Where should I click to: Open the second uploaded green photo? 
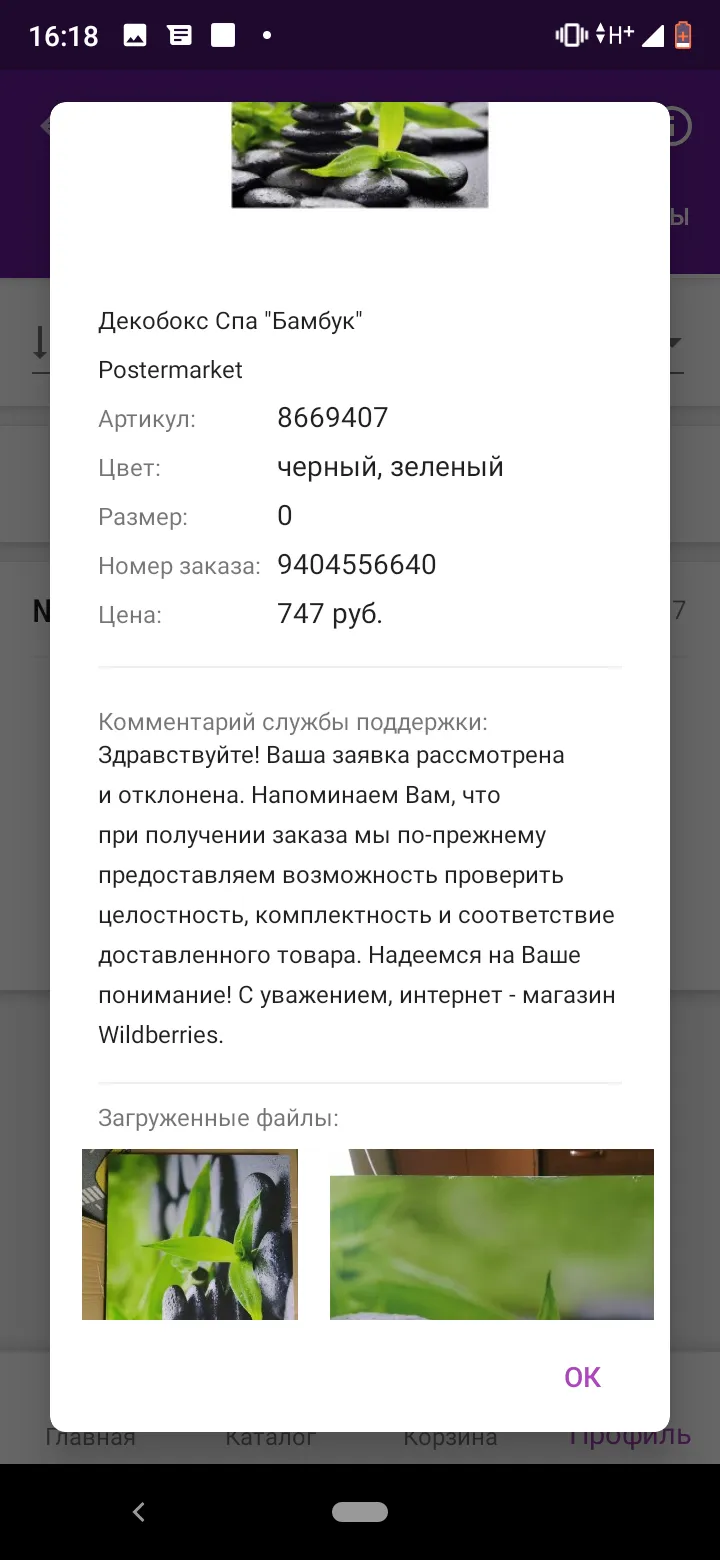tap(492, 1234)
